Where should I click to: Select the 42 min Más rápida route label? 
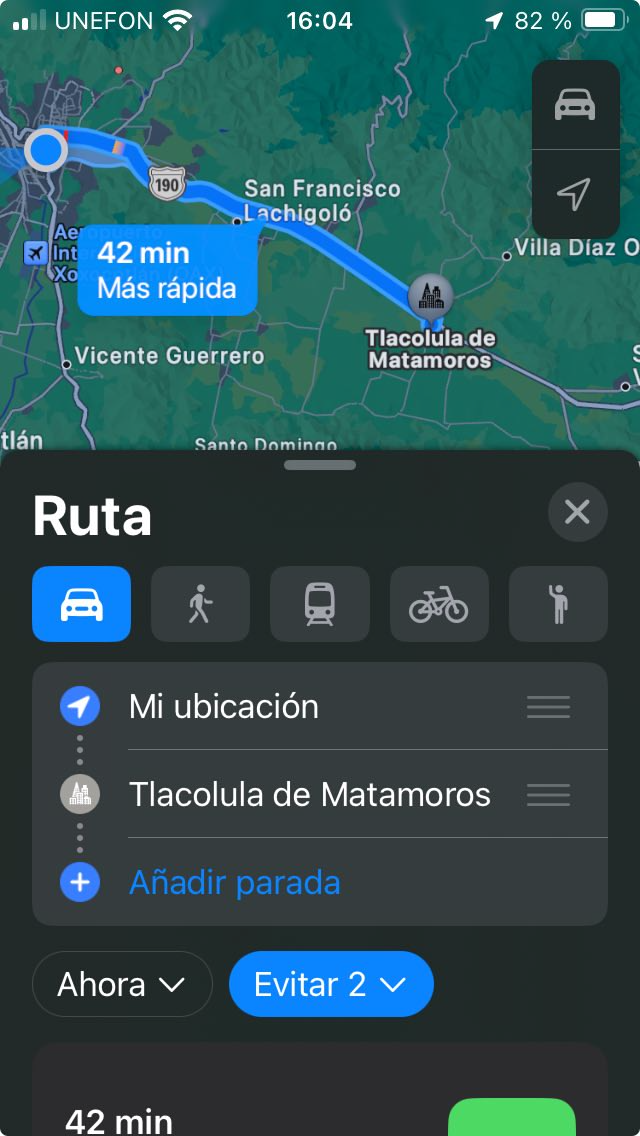pyautogui.click(x=167, y=271)
